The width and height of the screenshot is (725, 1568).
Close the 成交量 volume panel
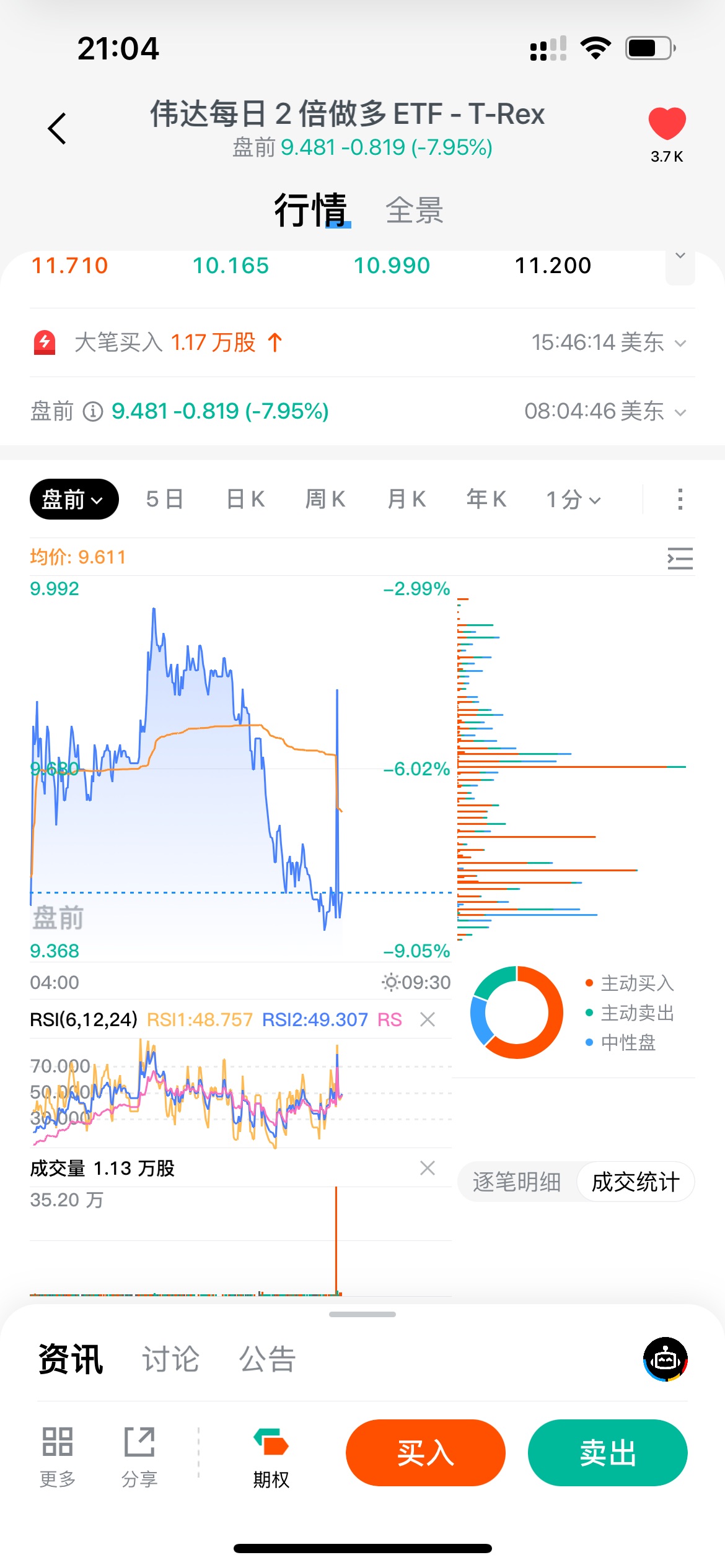pyautogui.click(x=428, y=1168)
